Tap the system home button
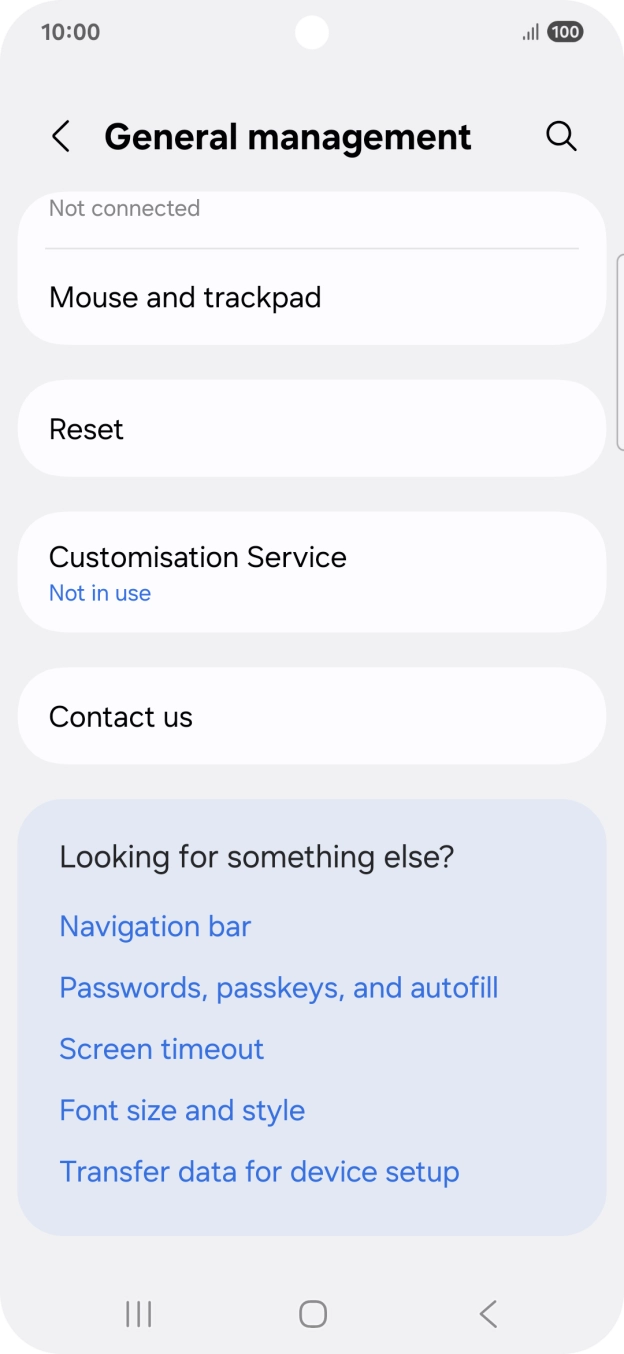Viewport: 624px width, 1354px height. click(x=313, y=1314)
